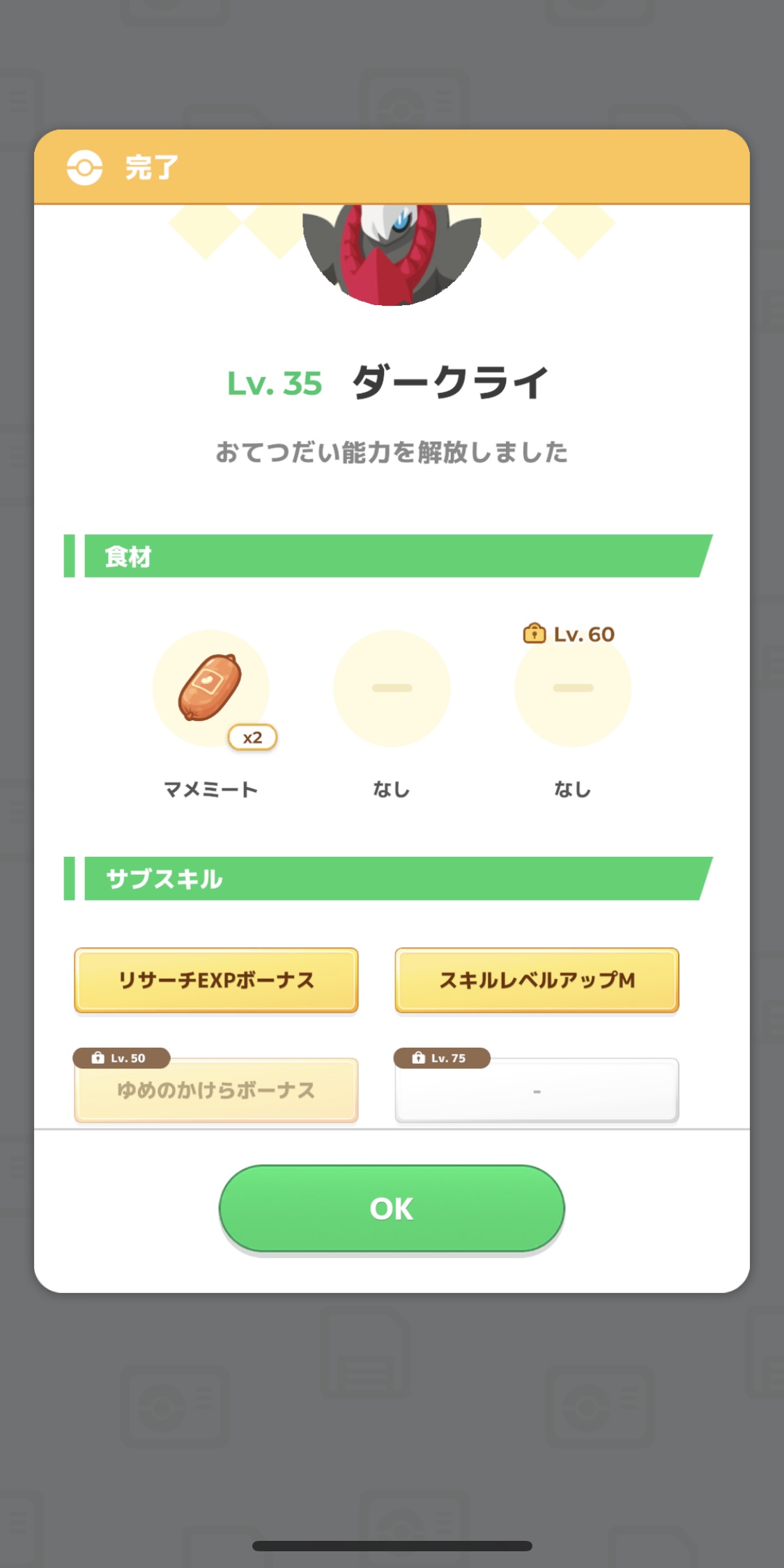Viewport: 784px width, 1568px height.
Task: Open the リサーチEXPボーナス sub skill
Action: point(216,980)
